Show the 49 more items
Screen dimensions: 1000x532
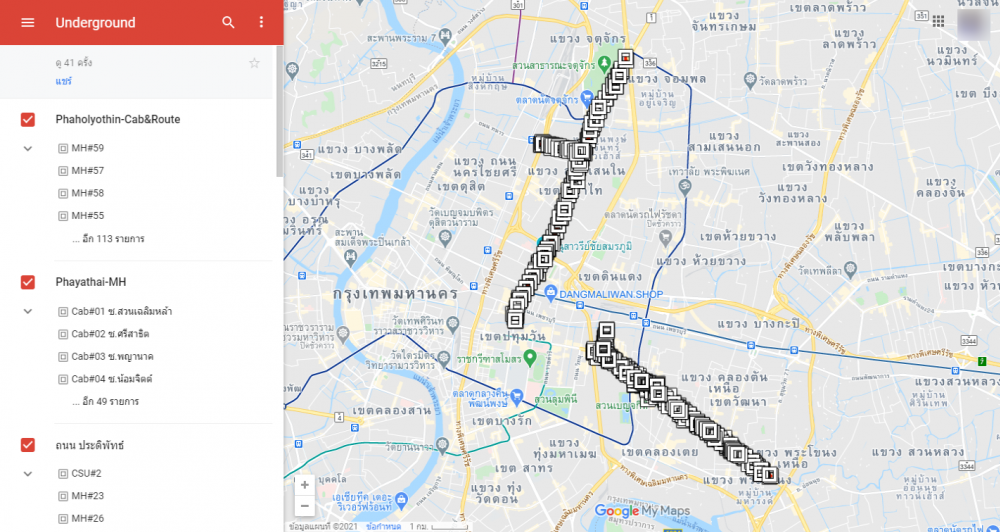click(x=105, y=401)
